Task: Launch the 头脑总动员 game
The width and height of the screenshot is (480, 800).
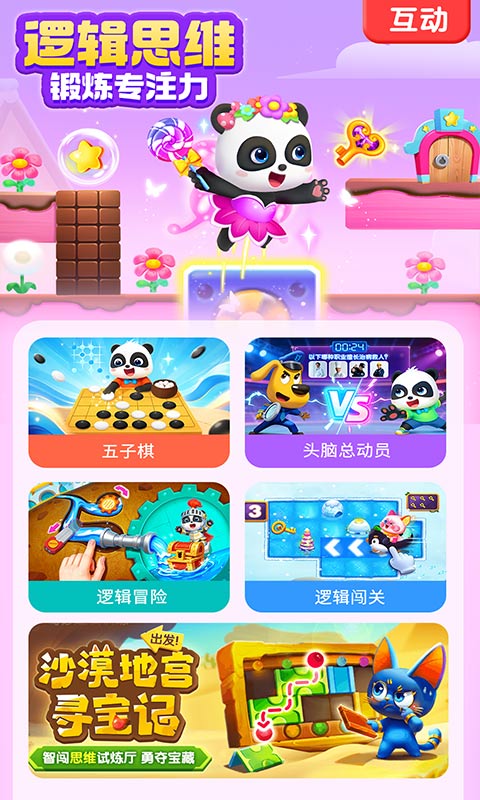Action: (346, 402)
